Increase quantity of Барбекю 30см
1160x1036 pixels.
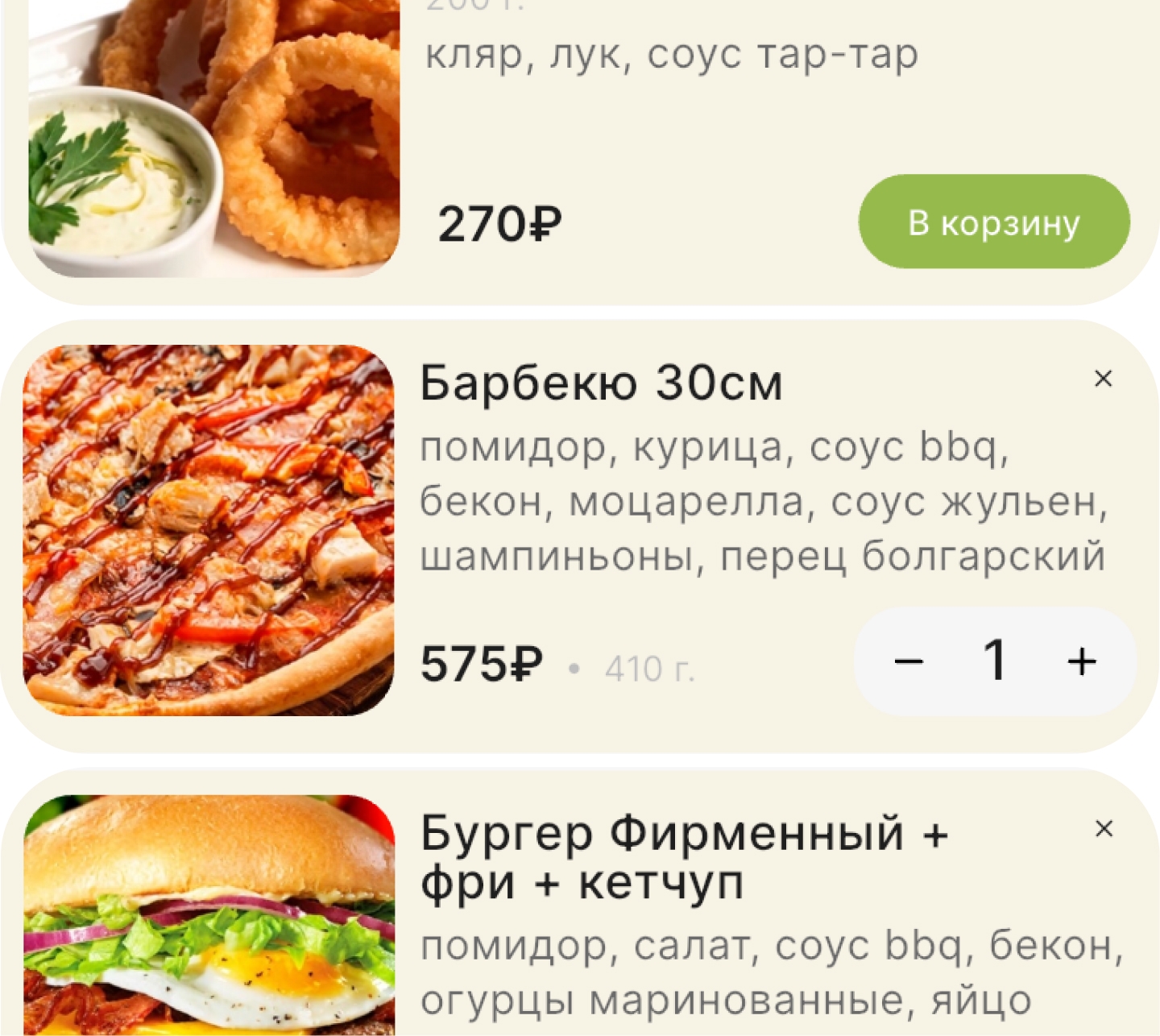[1081, 662]
